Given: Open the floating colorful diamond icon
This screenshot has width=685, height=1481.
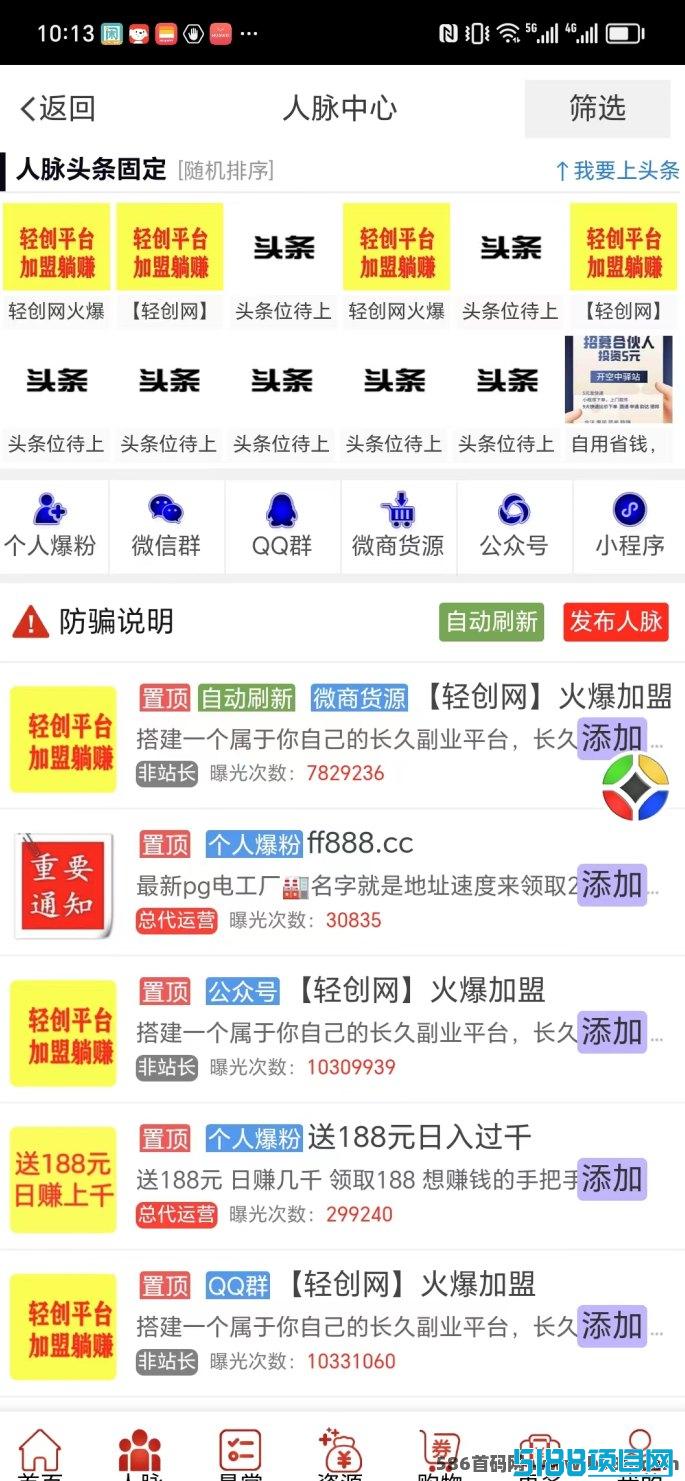Looking at the screenshot, I should tap(635, 790).
